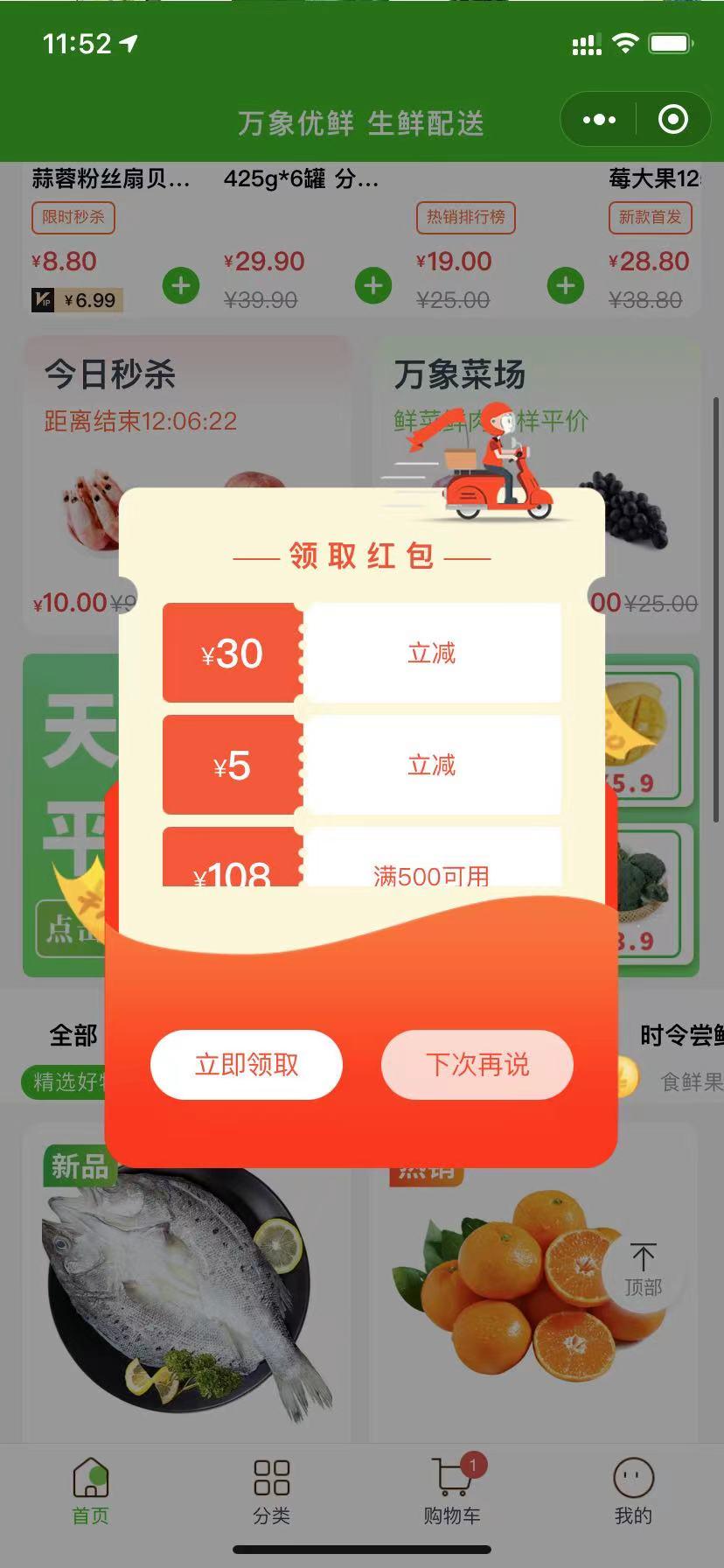Image resolution: width=724 pixels, height=1568 pixels.
Task: Close the mini program with the circle icon
Action: pos(672,120)
